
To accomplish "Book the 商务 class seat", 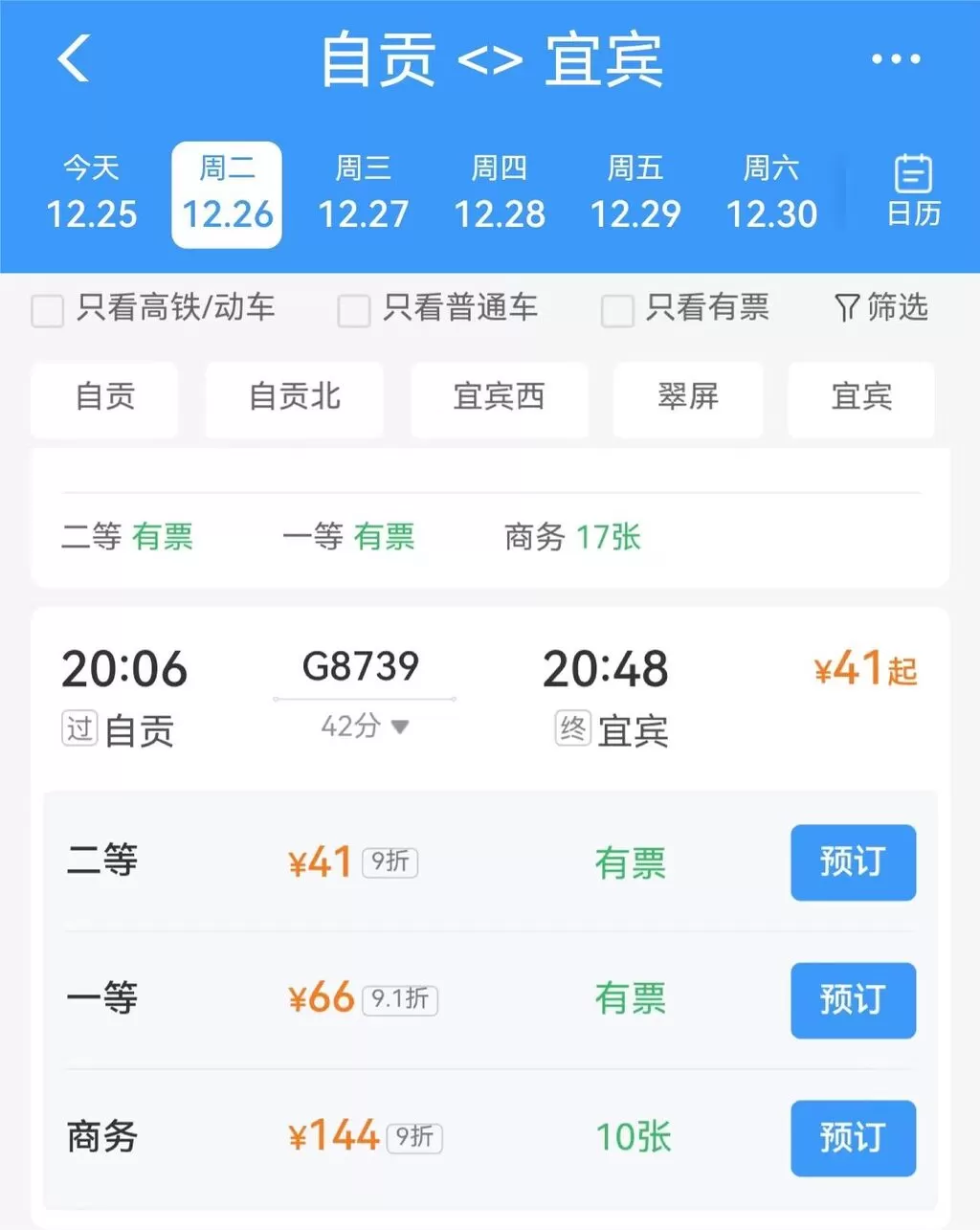I will click(x=853, y=1139).
